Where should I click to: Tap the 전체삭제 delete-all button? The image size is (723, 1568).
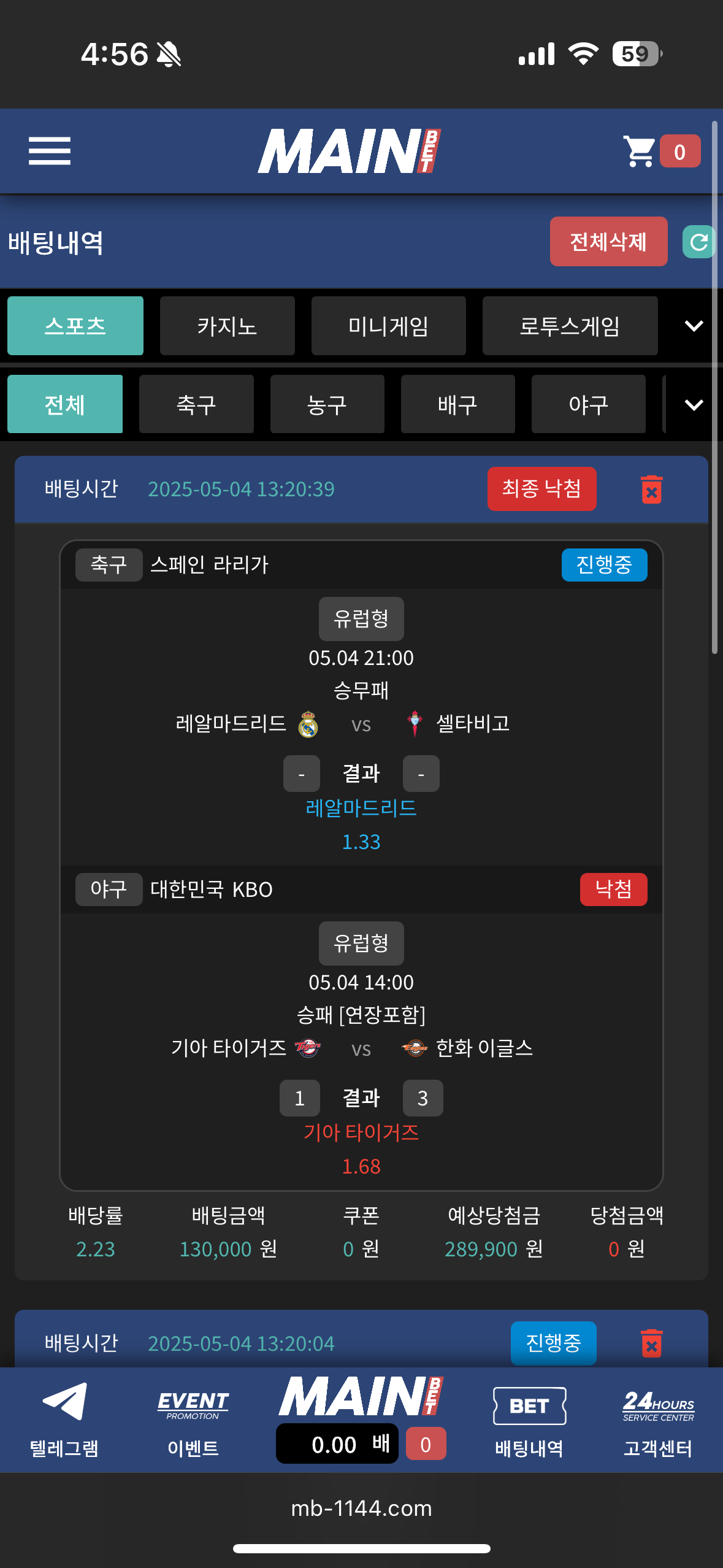608,242
